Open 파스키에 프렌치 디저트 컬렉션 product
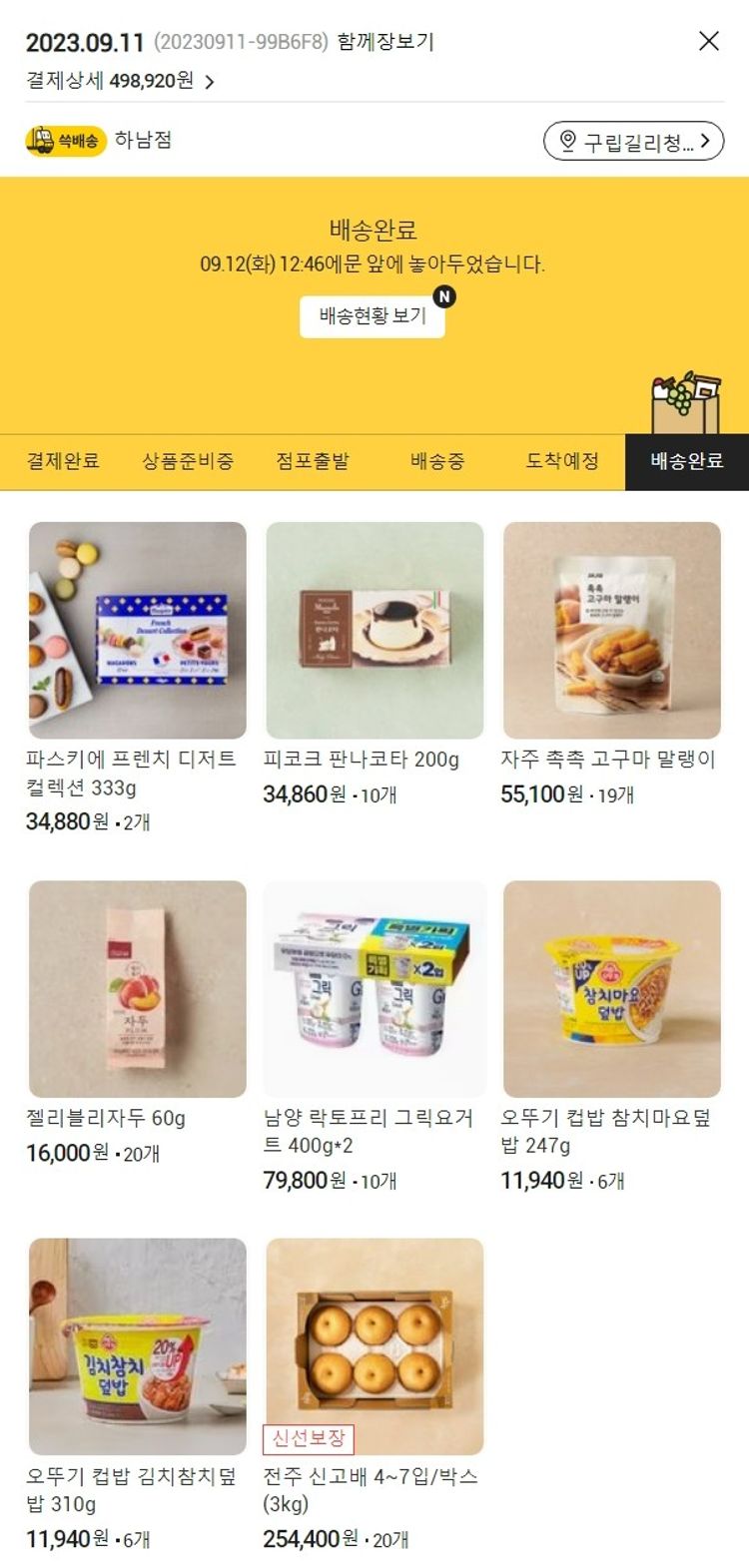This screenshot has width=749, height=1568. pyautogui.click(x=138, y=631)
